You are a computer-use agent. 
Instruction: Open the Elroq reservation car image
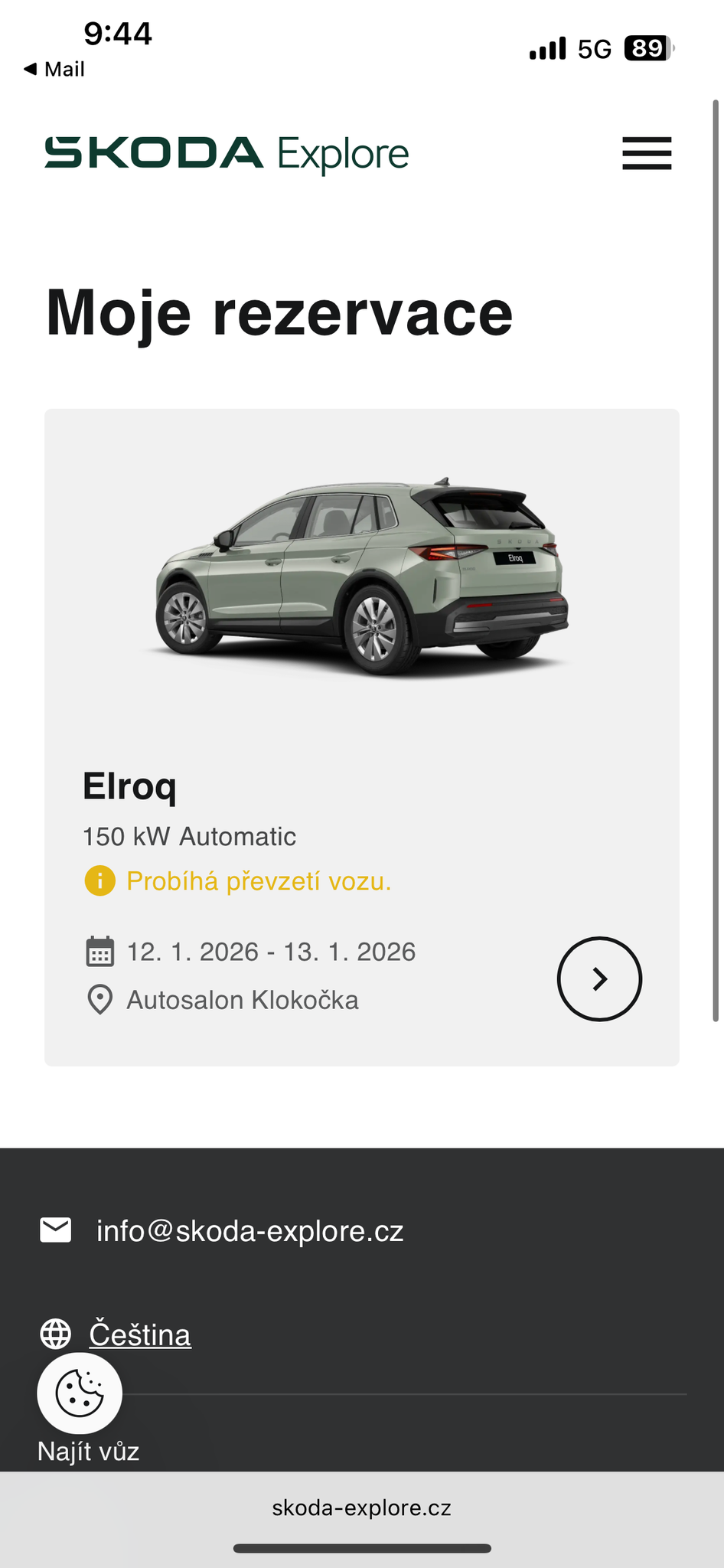[x=362, y=578]
